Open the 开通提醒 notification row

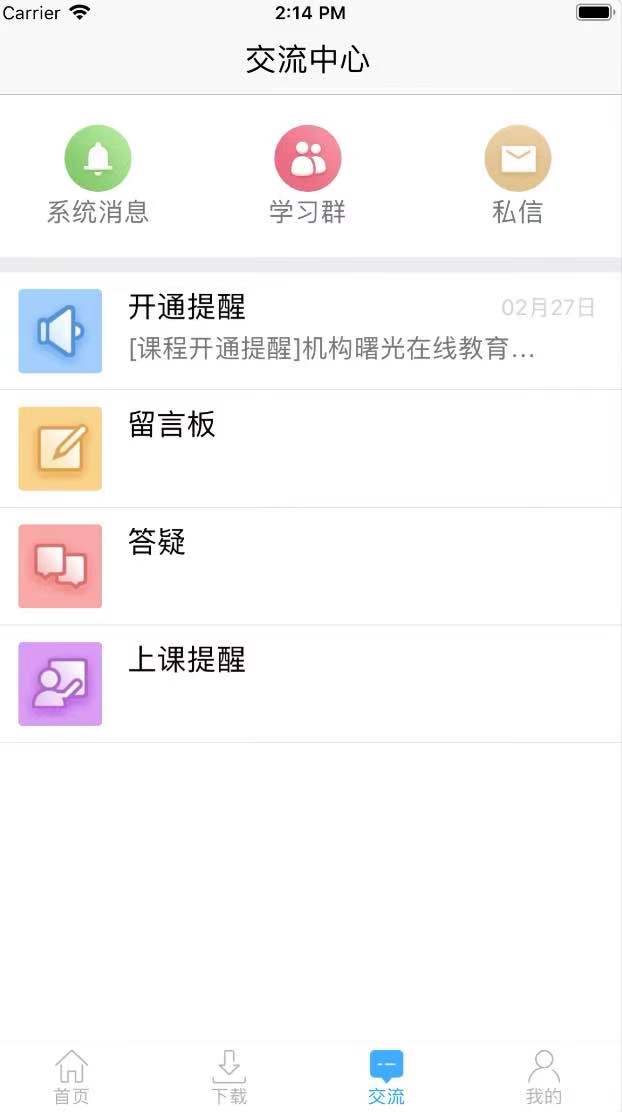(310, 331)
